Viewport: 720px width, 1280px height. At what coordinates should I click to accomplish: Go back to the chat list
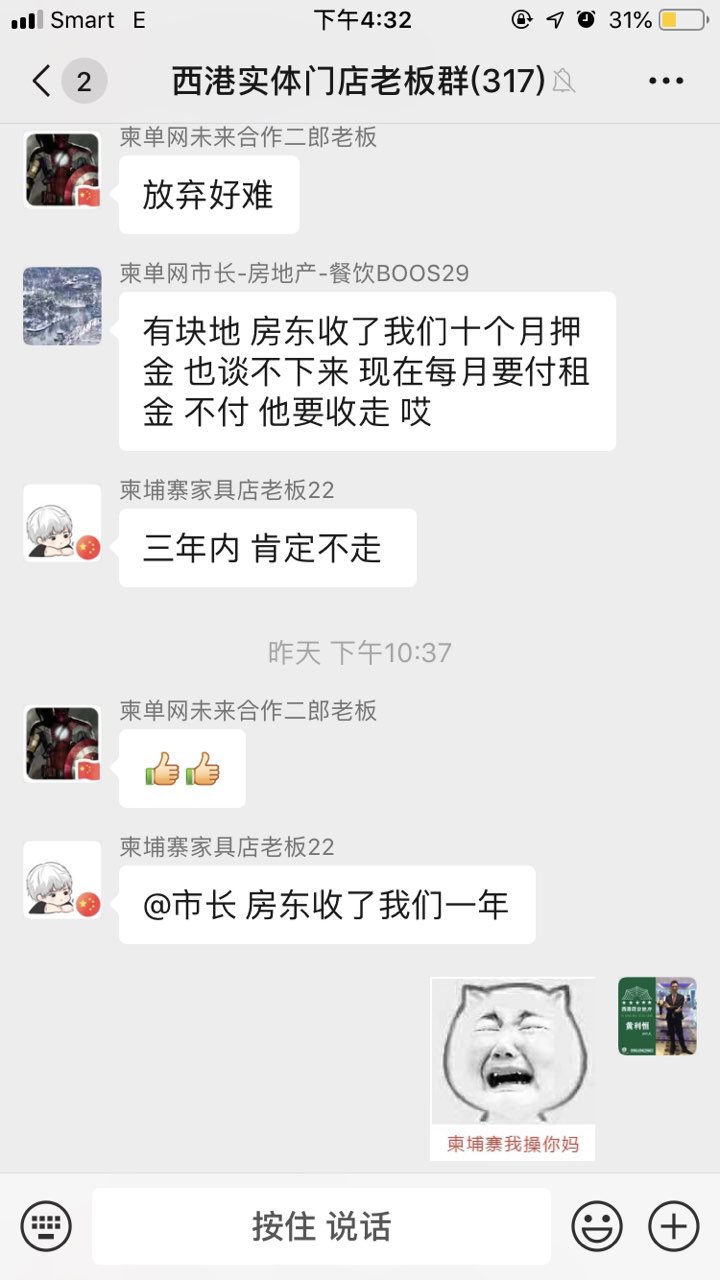[x=42, y=81]
